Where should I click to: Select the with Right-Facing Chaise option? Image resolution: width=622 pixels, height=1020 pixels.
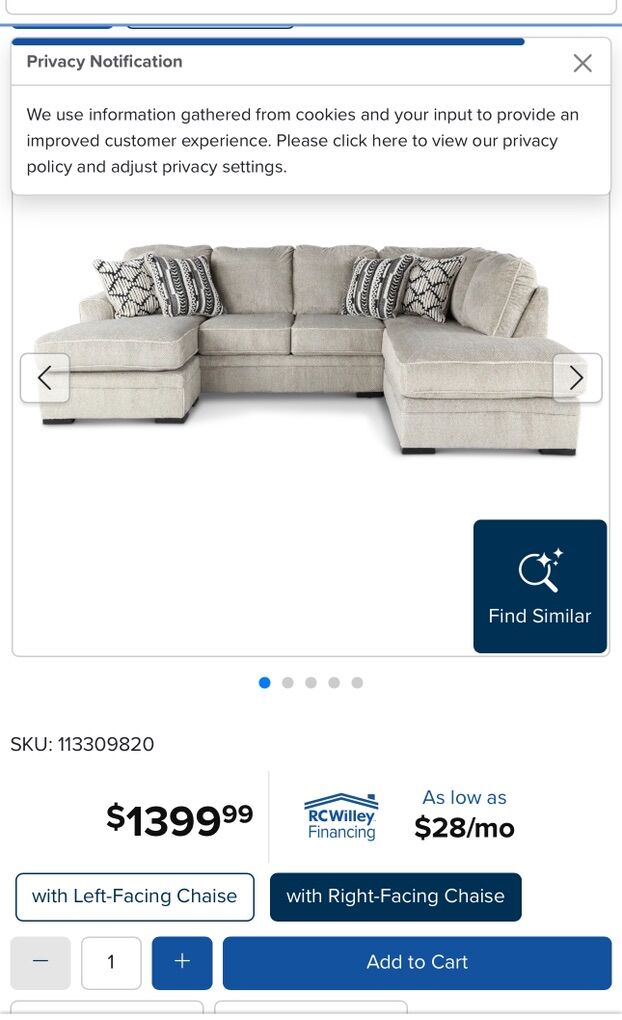(395, 897)
